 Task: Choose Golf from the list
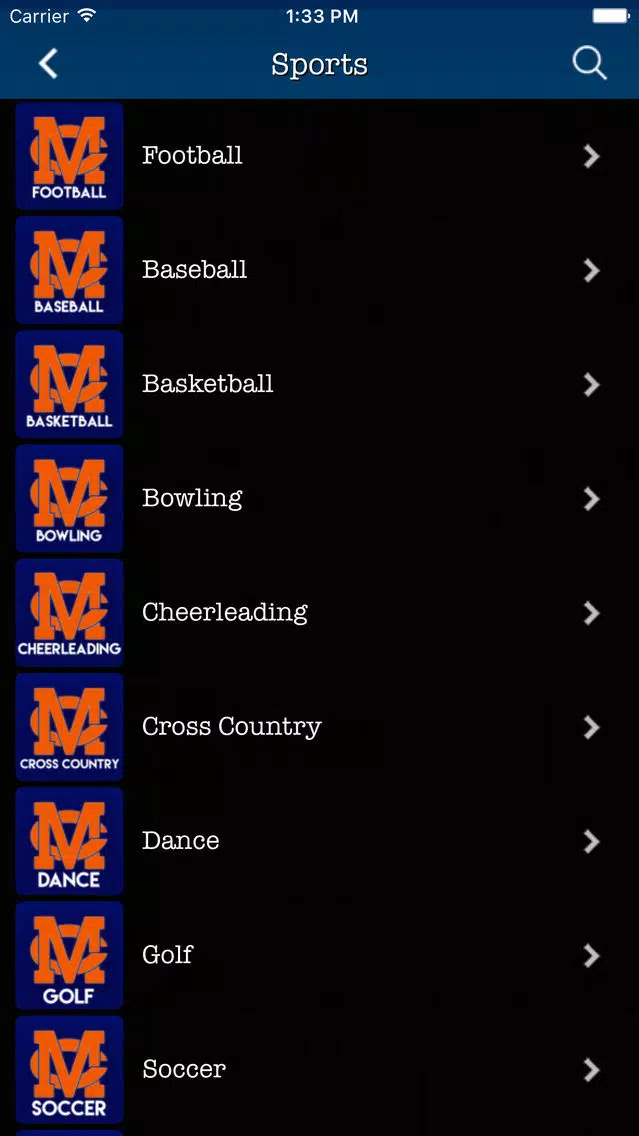[320, 955]
